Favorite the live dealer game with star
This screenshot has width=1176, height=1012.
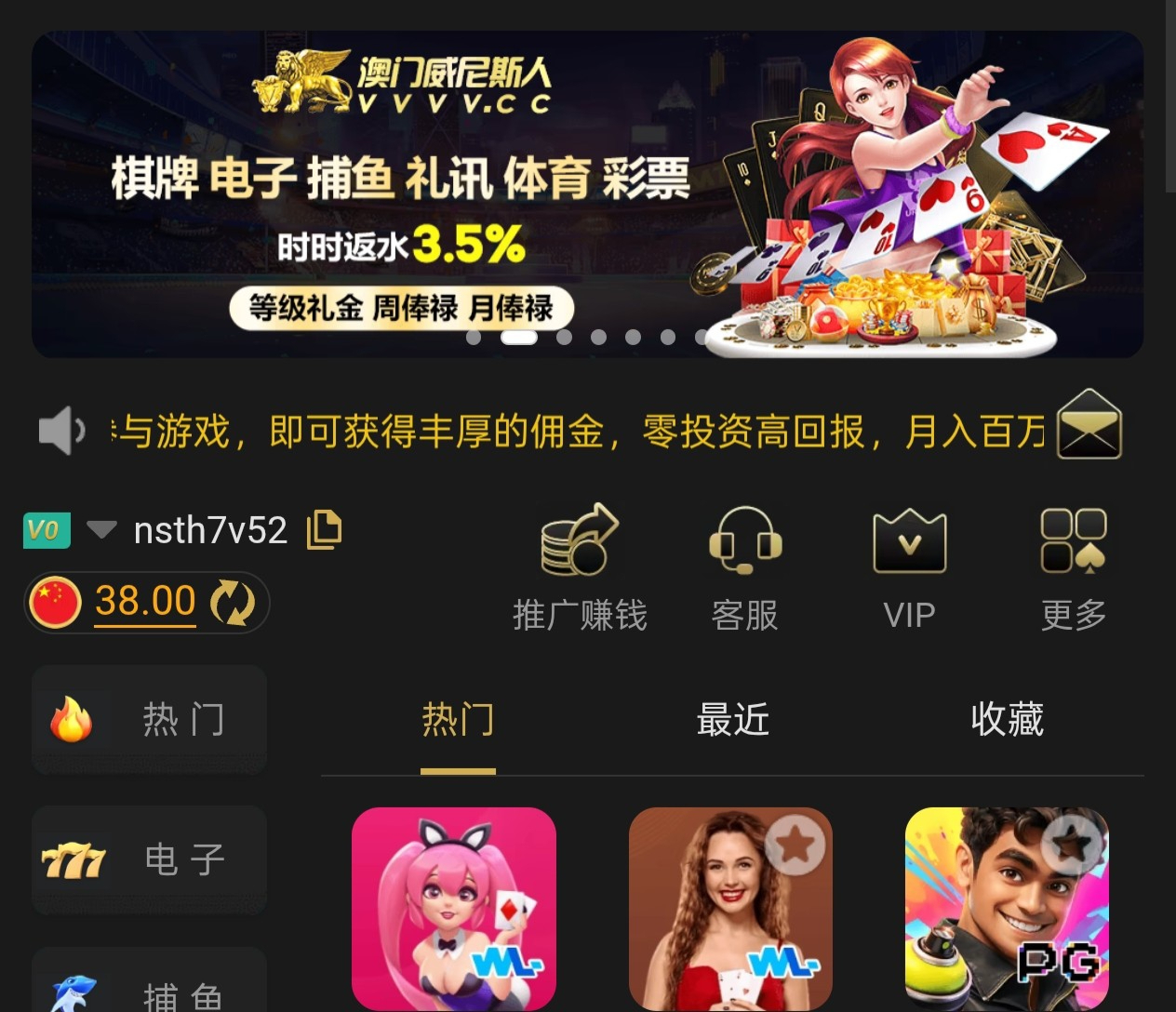pos(795,845)
